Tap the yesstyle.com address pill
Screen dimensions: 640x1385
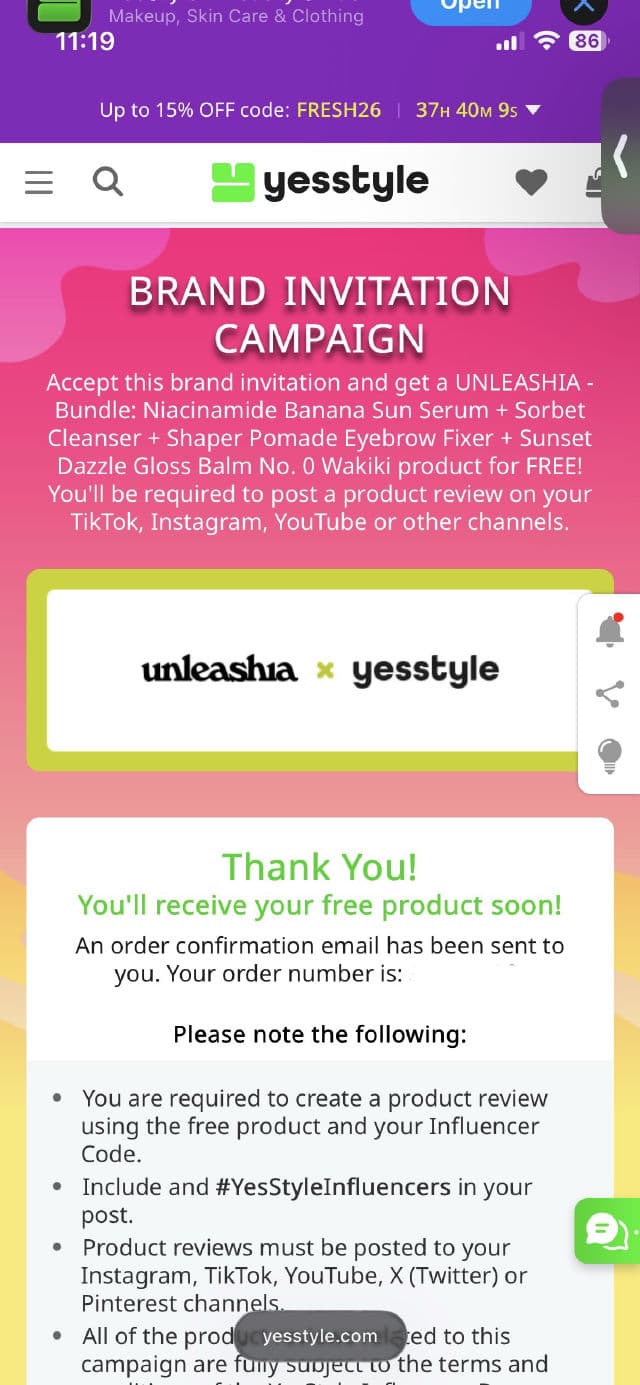click(x=320, y=1336)
